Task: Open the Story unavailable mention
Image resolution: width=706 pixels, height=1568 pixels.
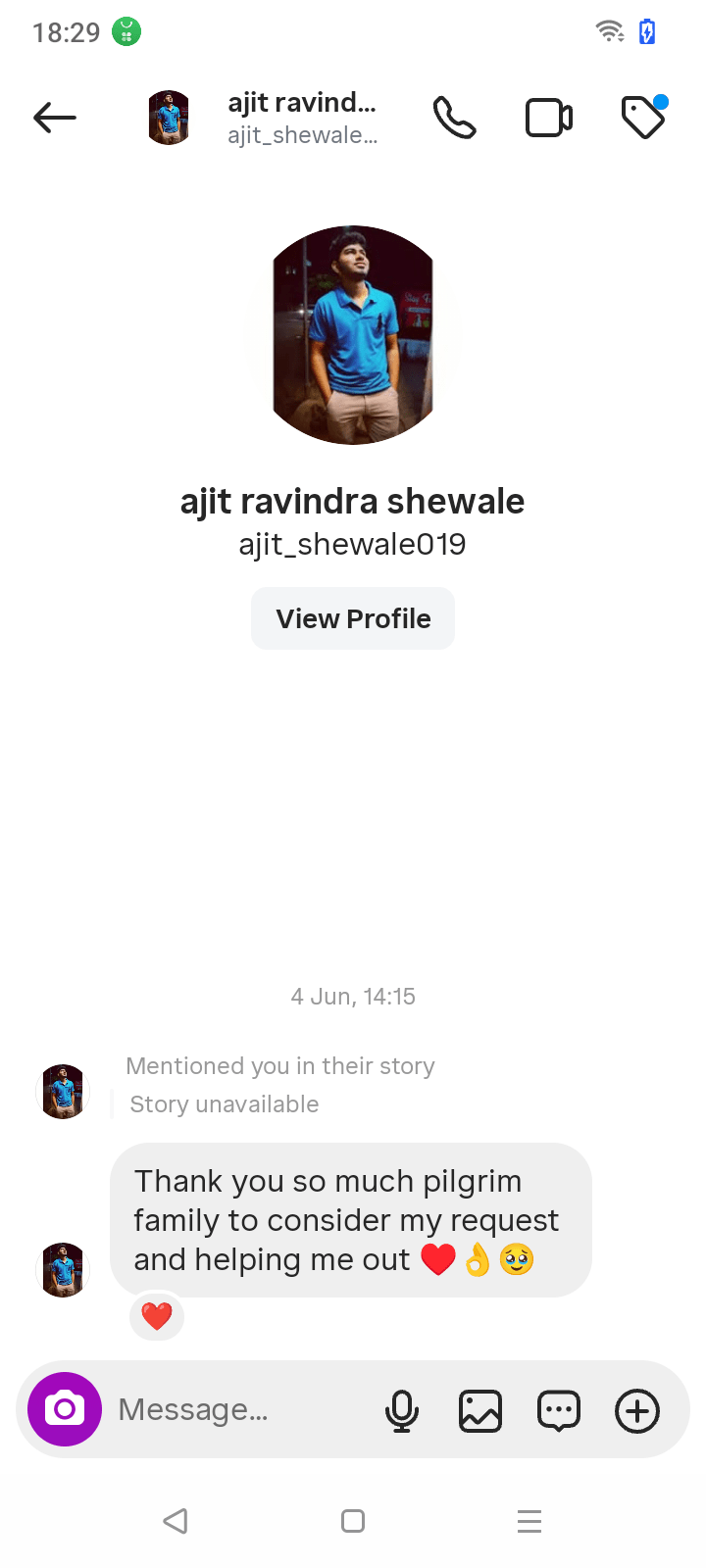Action: 225,1104
